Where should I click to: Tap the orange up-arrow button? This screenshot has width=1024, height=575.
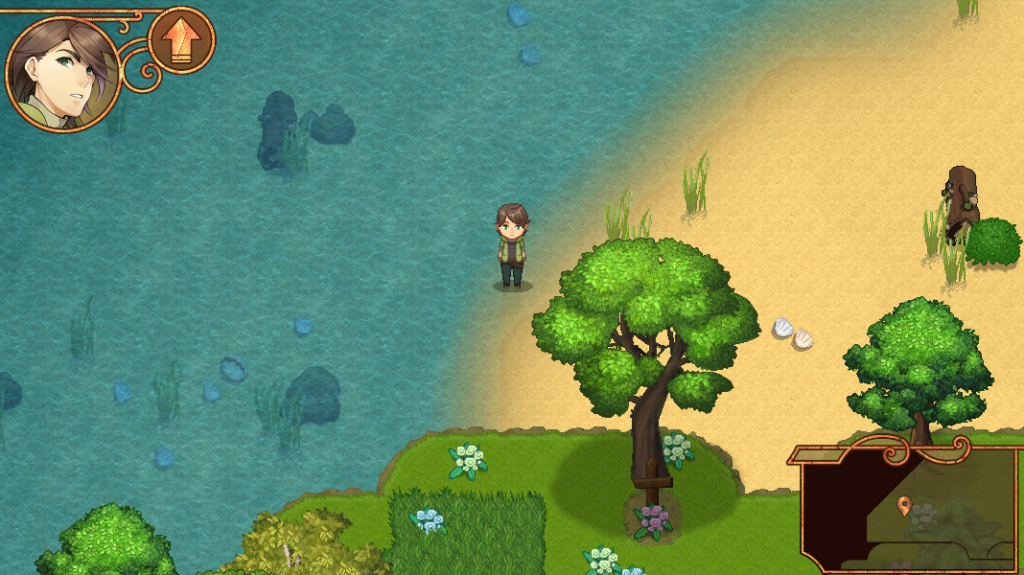(x=181, y=40)
